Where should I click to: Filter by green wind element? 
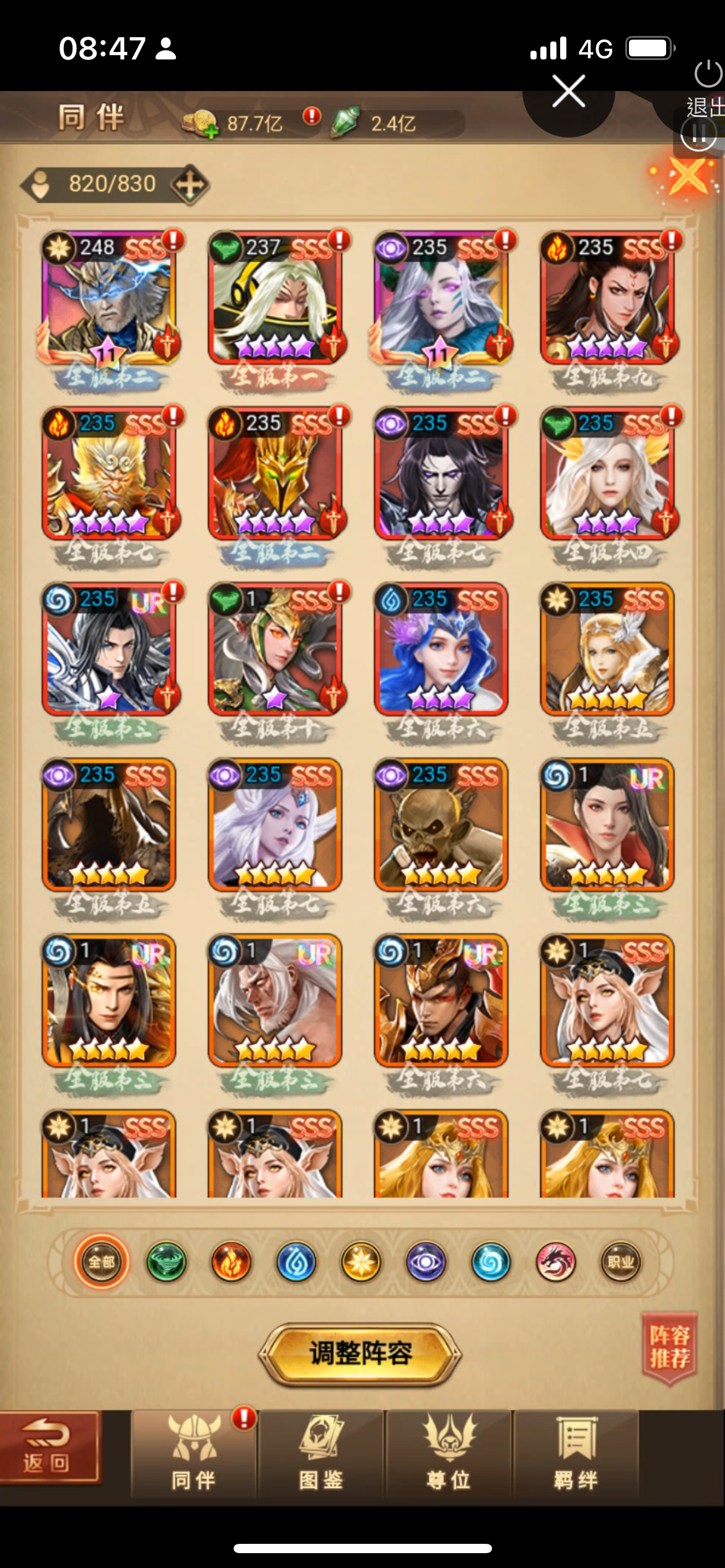pyautogui.click(x=166, y=1262)
